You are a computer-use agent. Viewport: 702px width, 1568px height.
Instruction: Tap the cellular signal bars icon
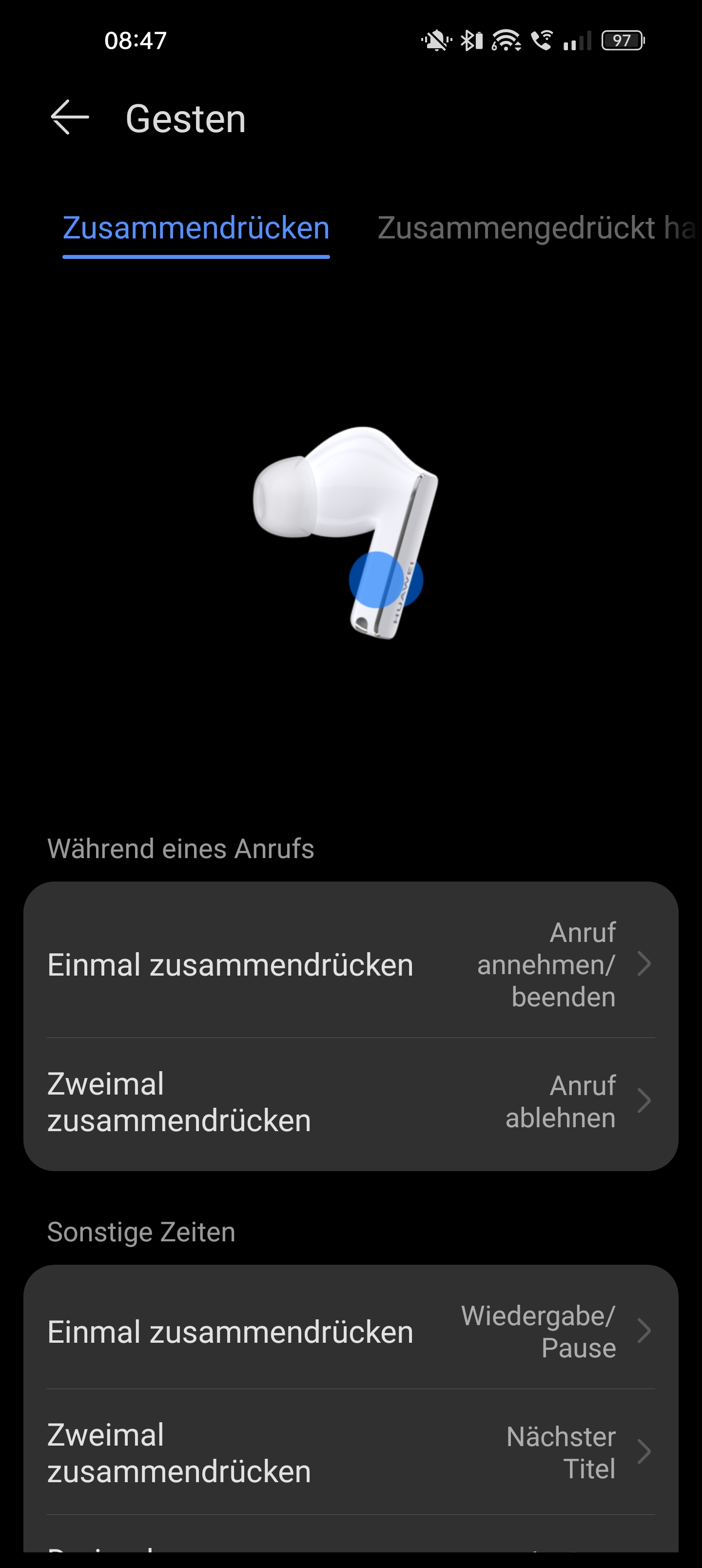click(x=577, y=40)
